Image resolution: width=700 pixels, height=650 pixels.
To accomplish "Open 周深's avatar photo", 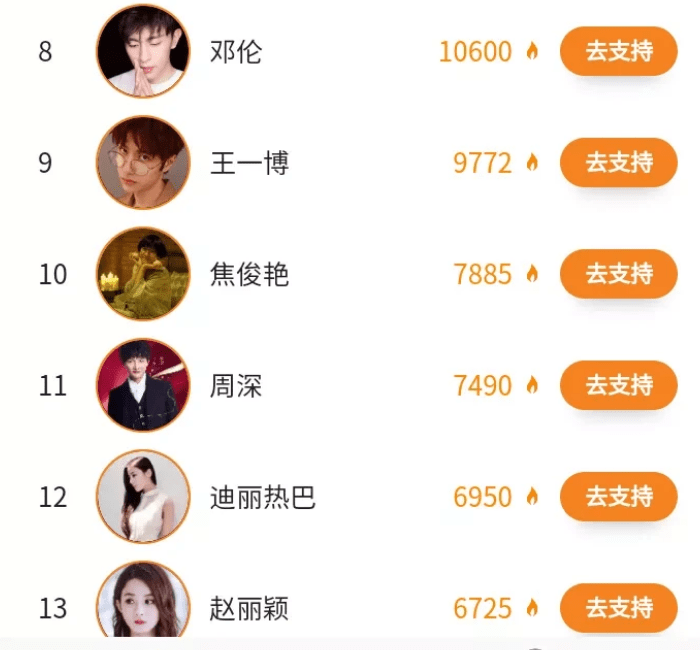I will 143,385.
